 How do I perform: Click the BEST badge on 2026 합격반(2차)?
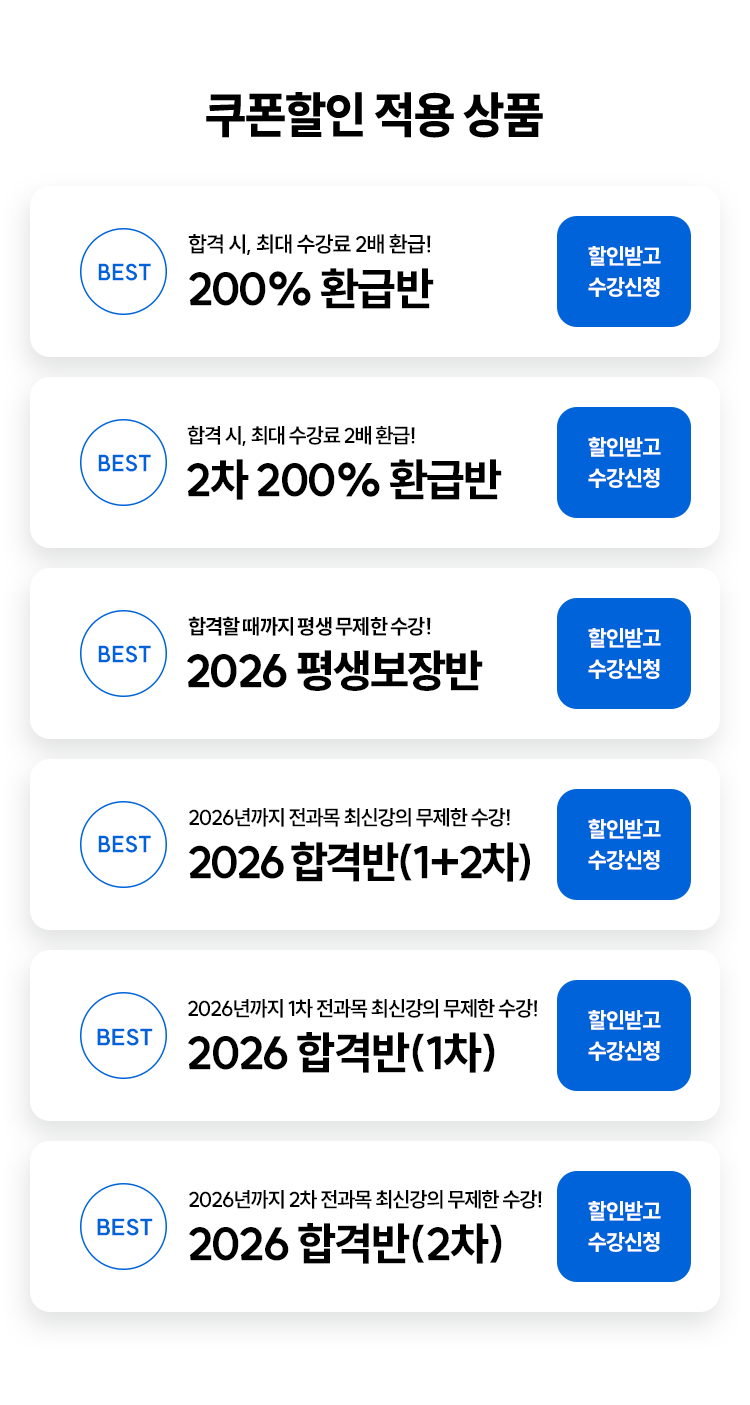point(123,1226)
